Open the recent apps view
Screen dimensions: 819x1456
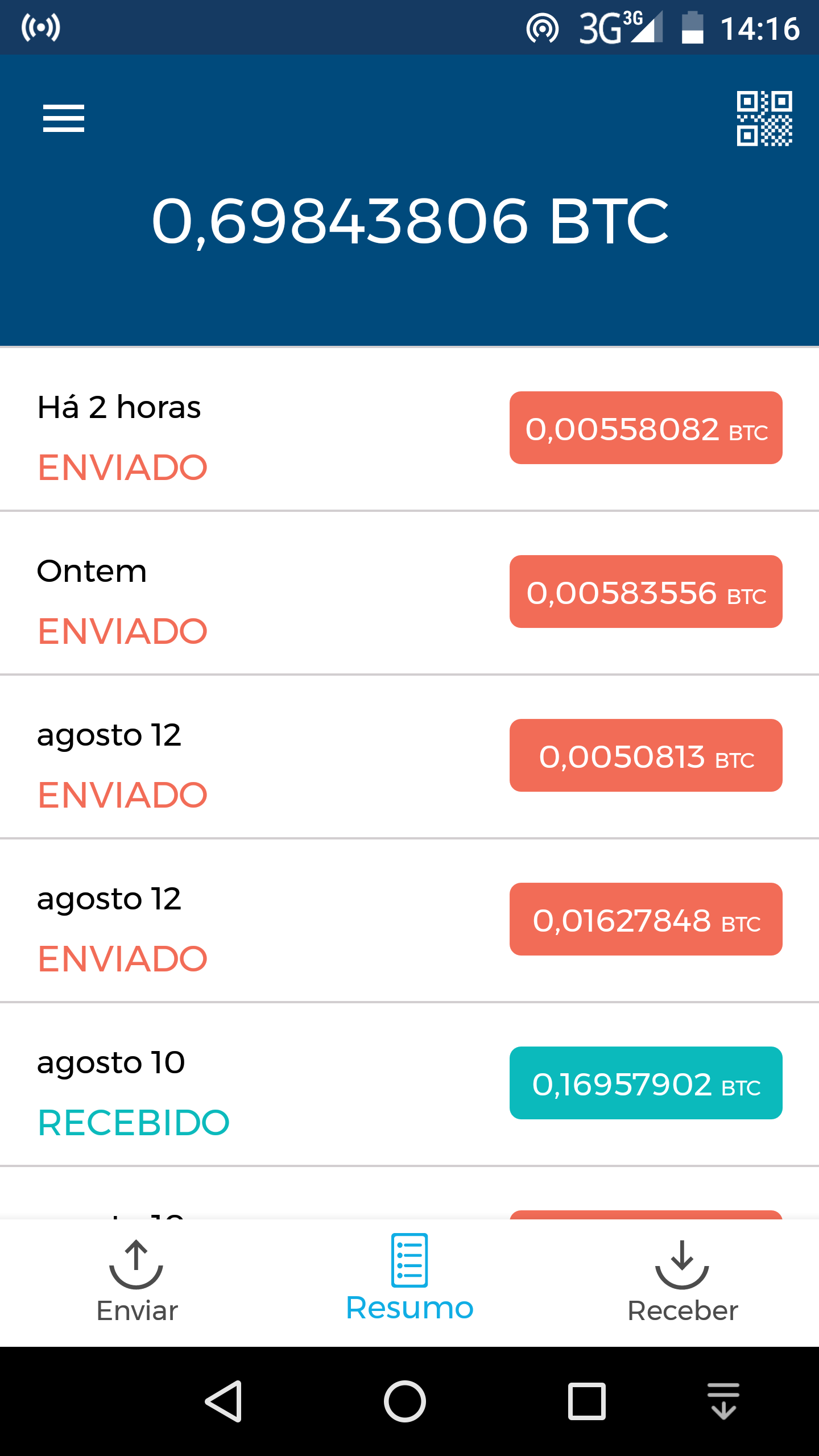pyautogui.click(x=586, y=1401)
